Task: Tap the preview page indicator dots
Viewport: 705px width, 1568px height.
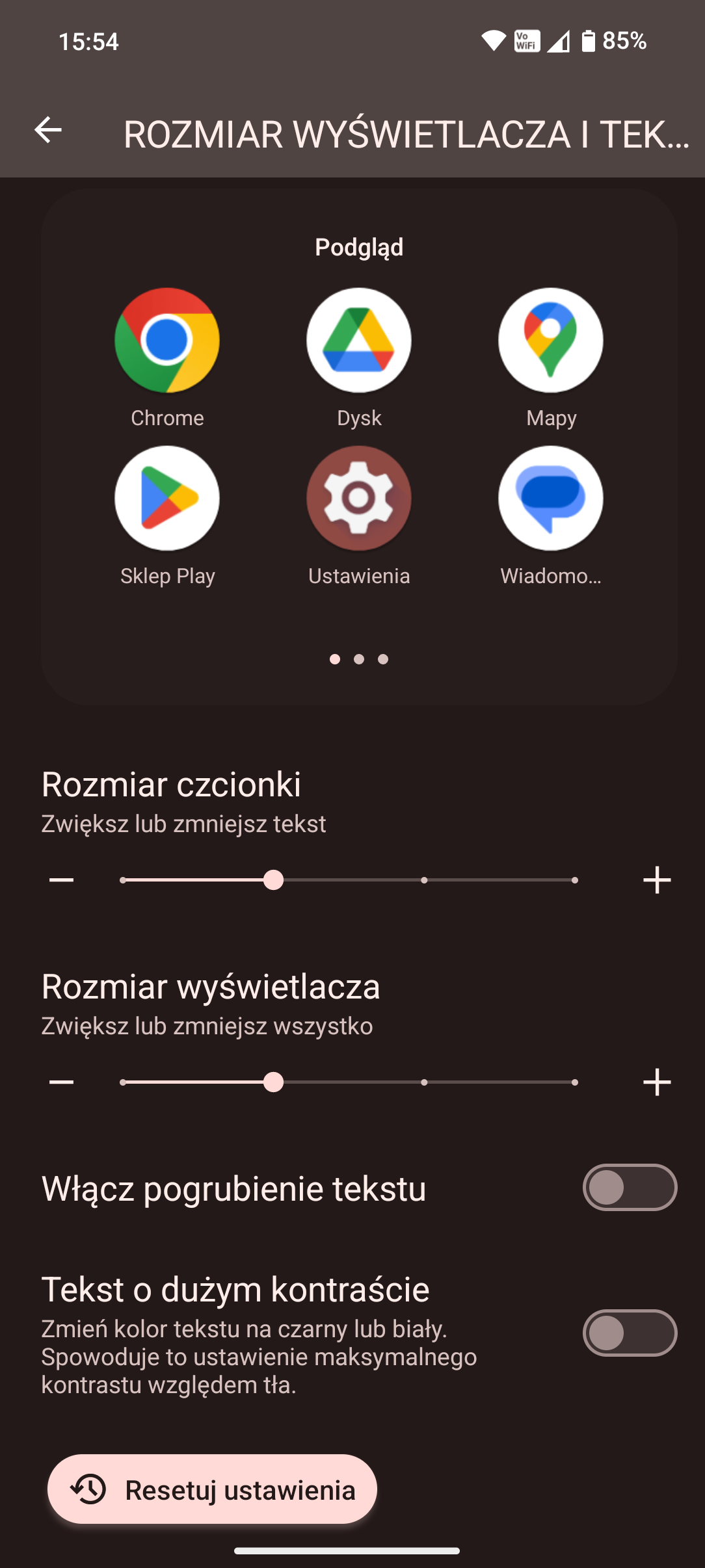Action: [x=359, y=659]
